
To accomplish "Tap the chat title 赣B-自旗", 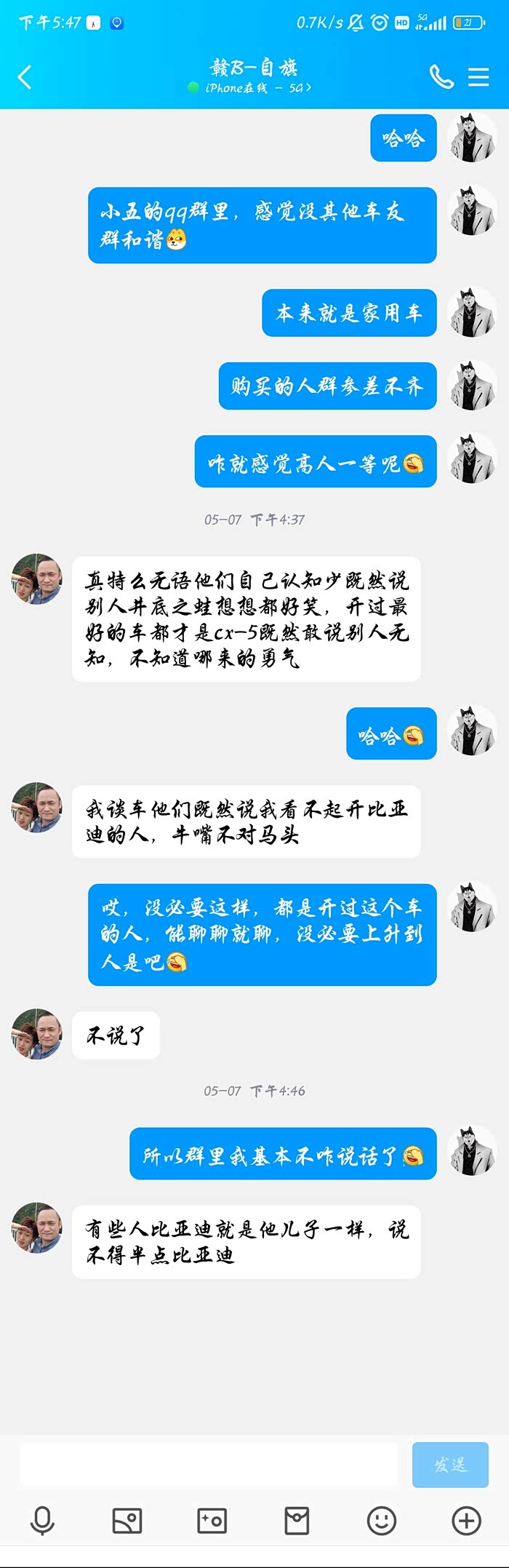I will 254,68.
